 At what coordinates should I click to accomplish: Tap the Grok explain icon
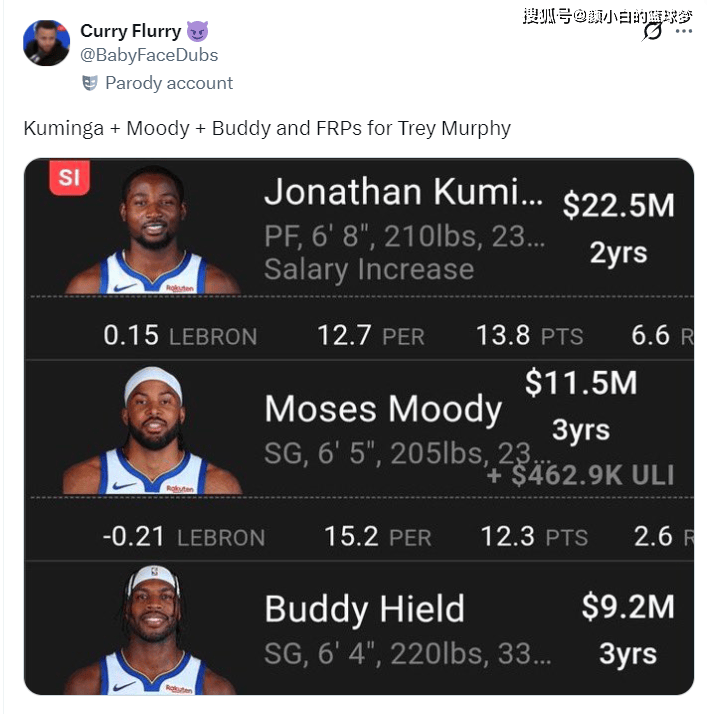pos(652,32)
